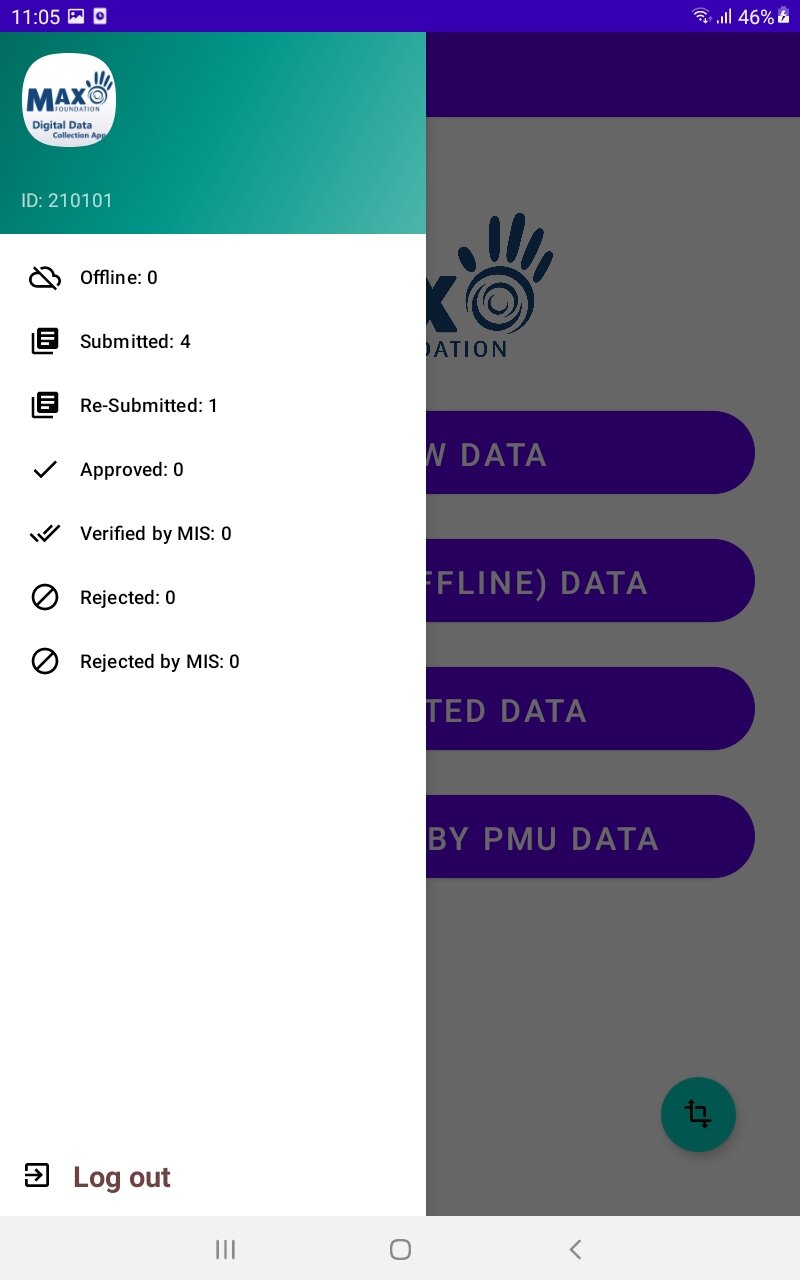Select the Submitted list icon
The width and height of the screenshot is (800, 1280).
(45, 341)
